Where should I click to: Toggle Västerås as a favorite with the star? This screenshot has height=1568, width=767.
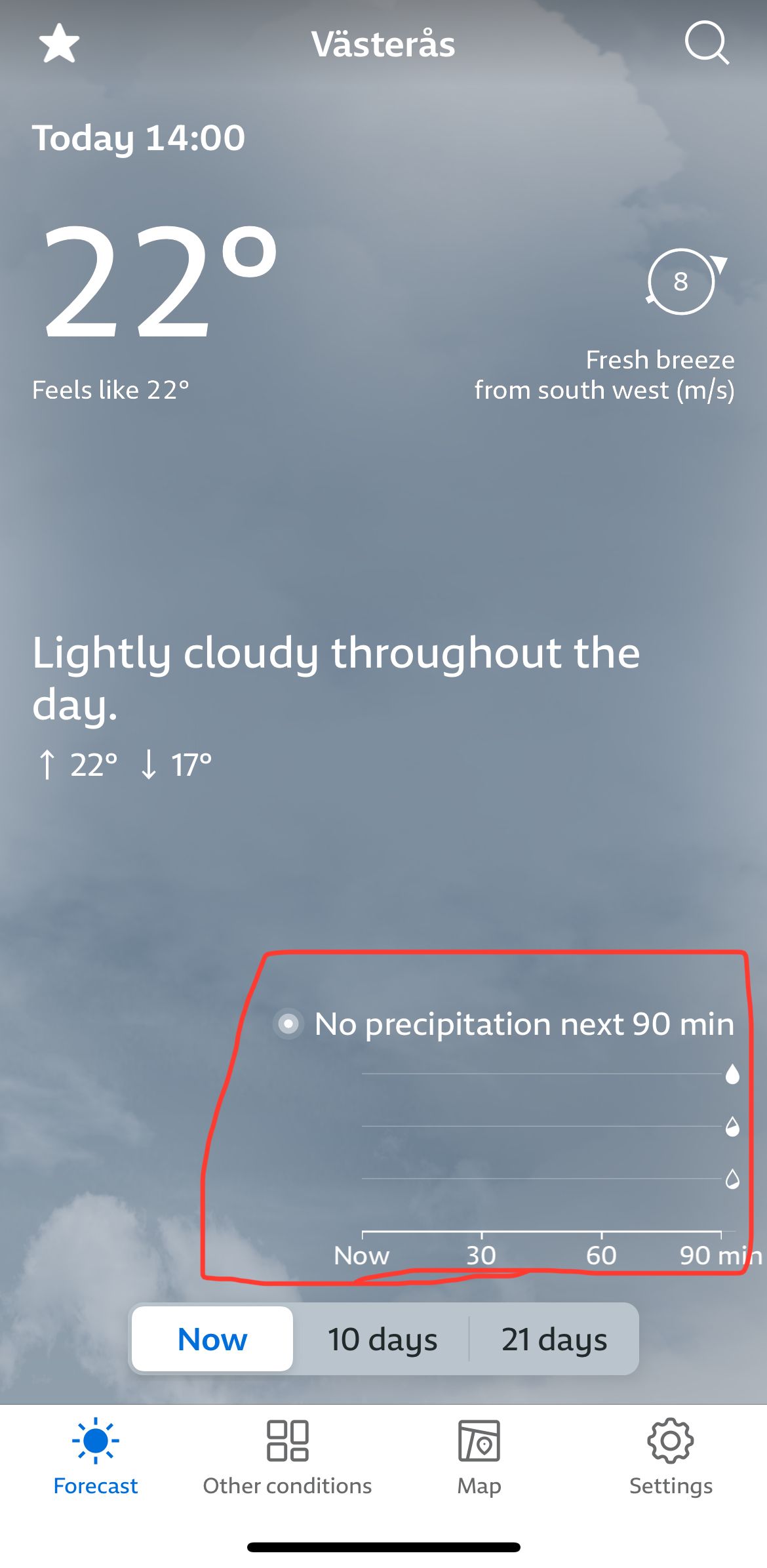(59, 44)
